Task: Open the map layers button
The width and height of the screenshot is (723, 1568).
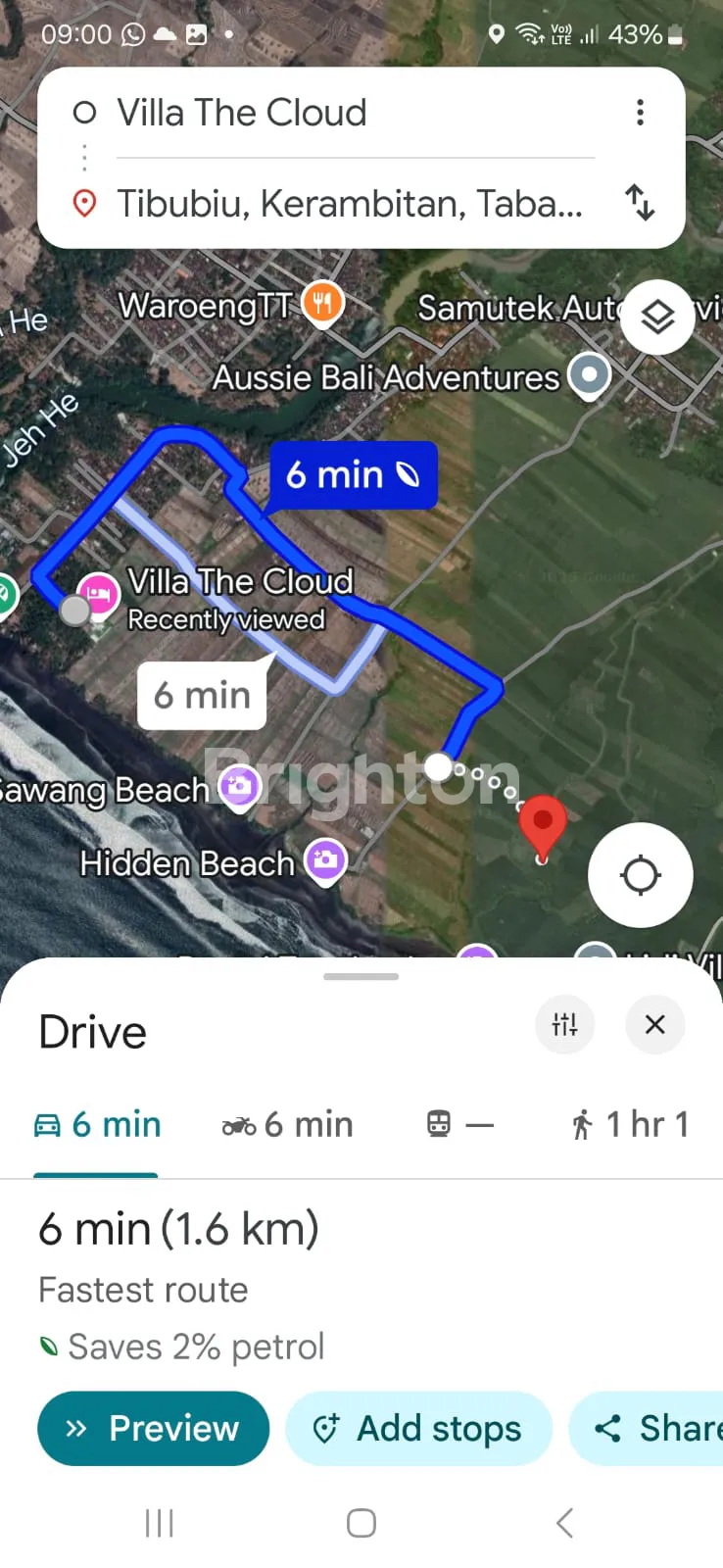Action: click(657, 317)
